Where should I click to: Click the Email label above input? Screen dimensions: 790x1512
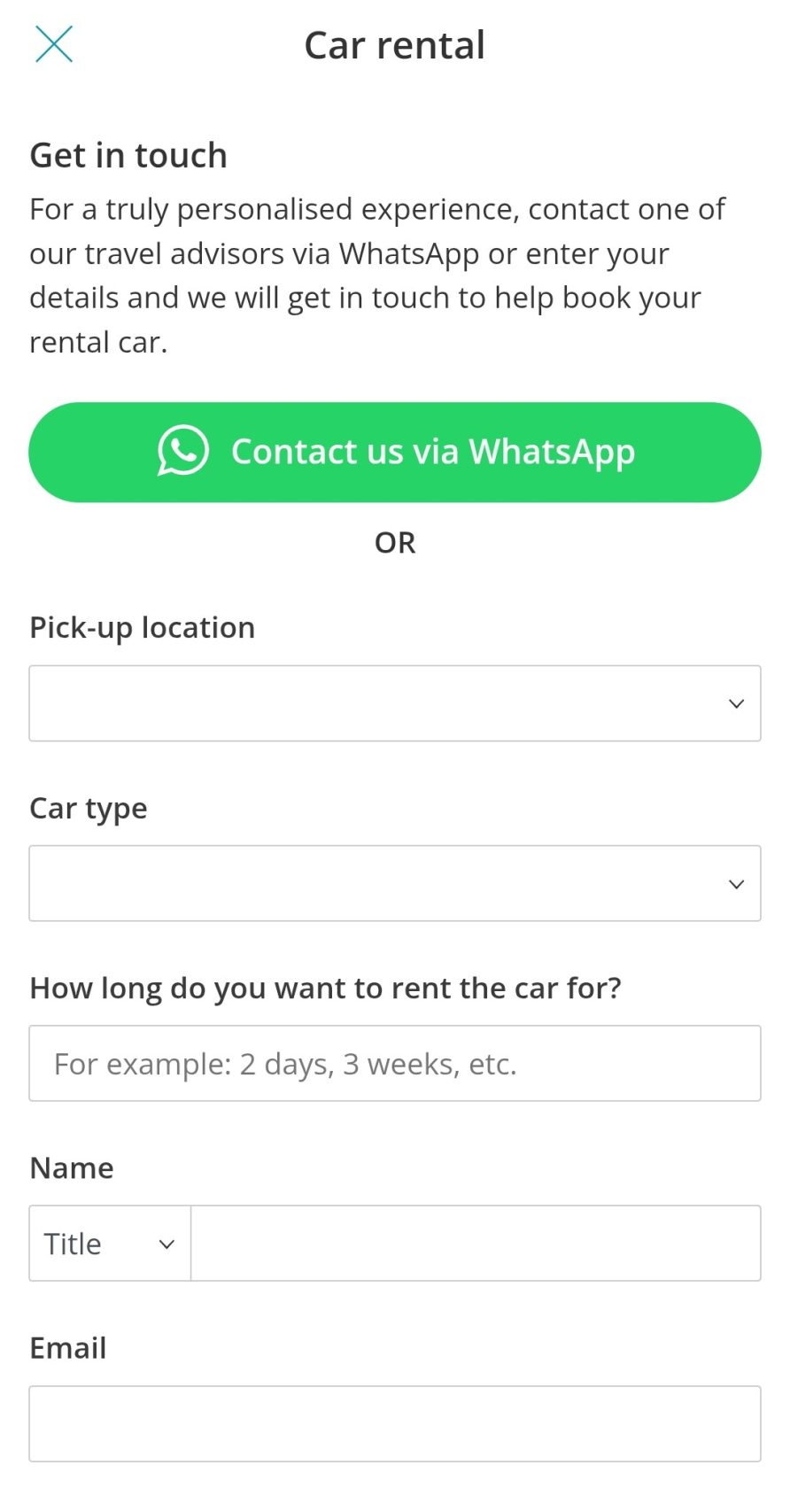pyautogui.click(x=67, y=1347)
